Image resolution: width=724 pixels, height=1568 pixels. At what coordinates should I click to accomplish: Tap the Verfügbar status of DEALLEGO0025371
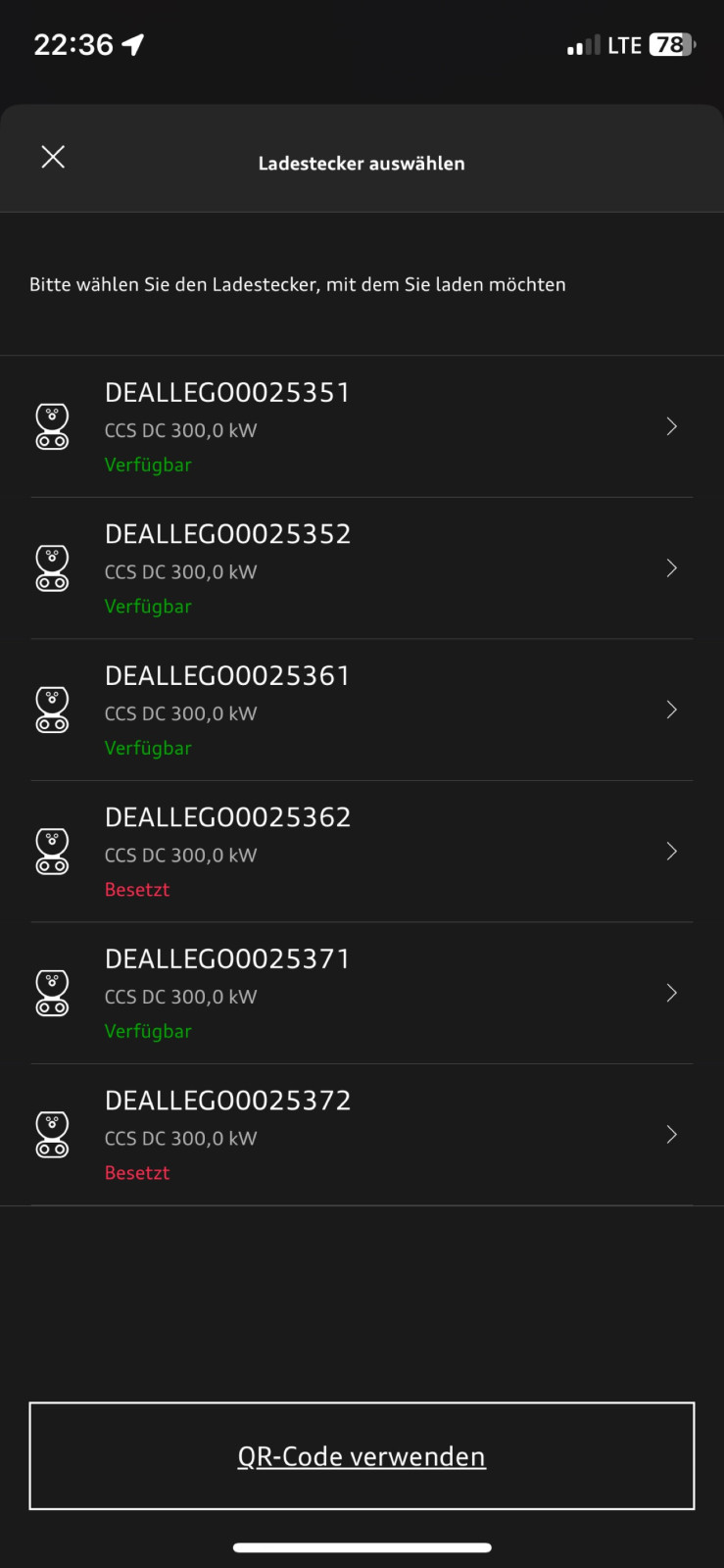tap(148, 1030)
